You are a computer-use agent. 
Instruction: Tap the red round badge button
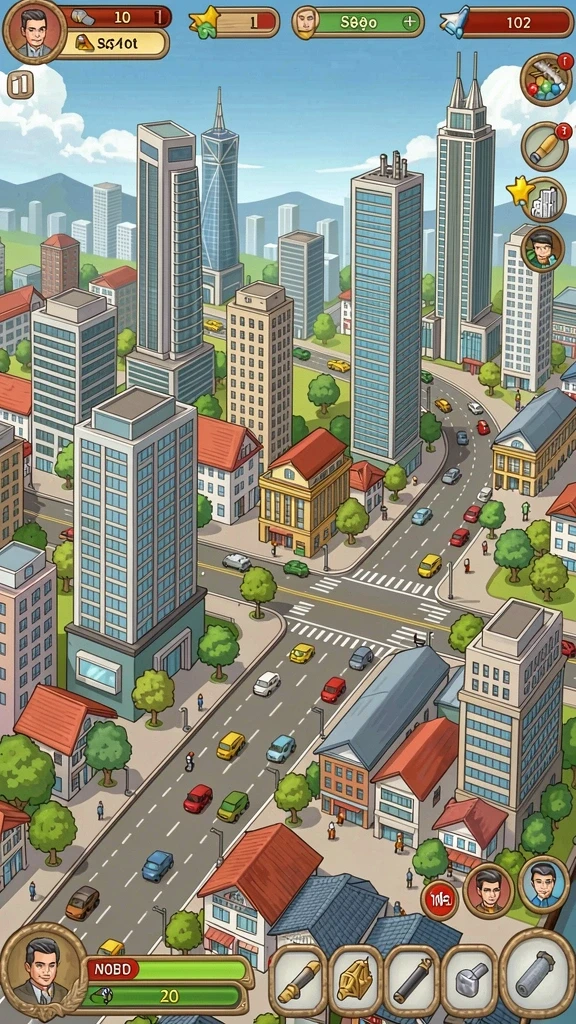click(440, 901)
